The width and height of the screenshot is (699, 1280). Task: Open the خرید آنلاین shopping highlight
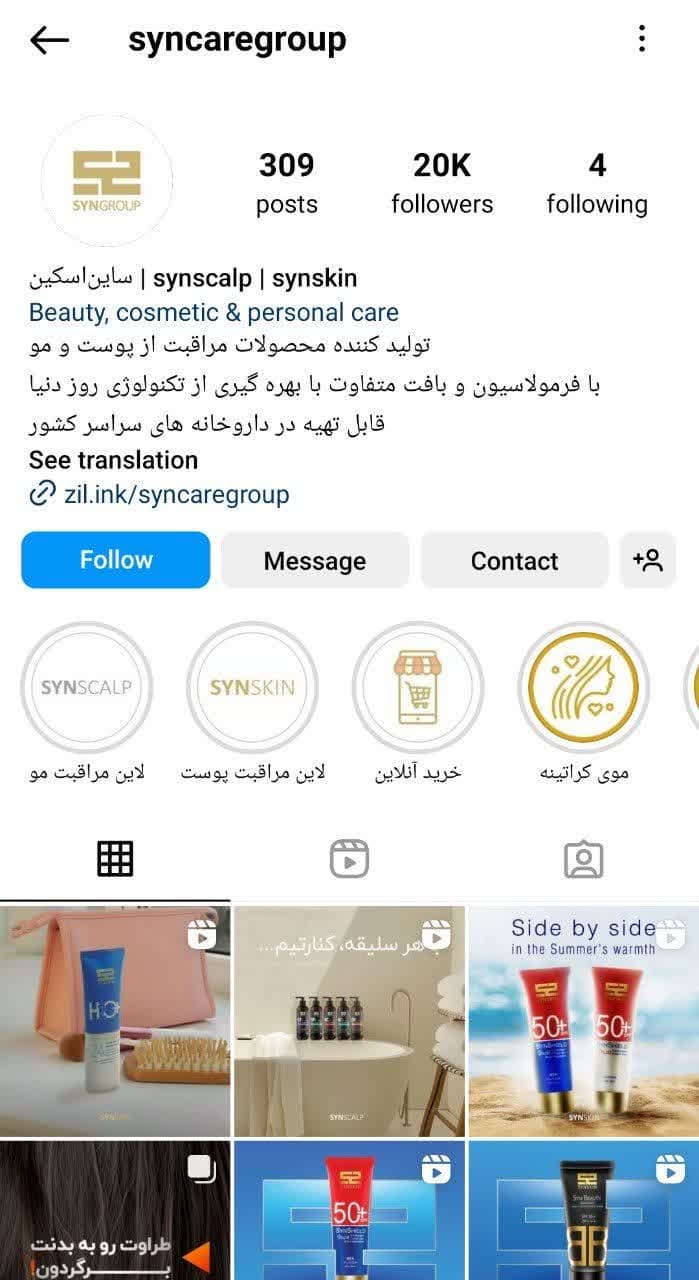click(418, 688)
